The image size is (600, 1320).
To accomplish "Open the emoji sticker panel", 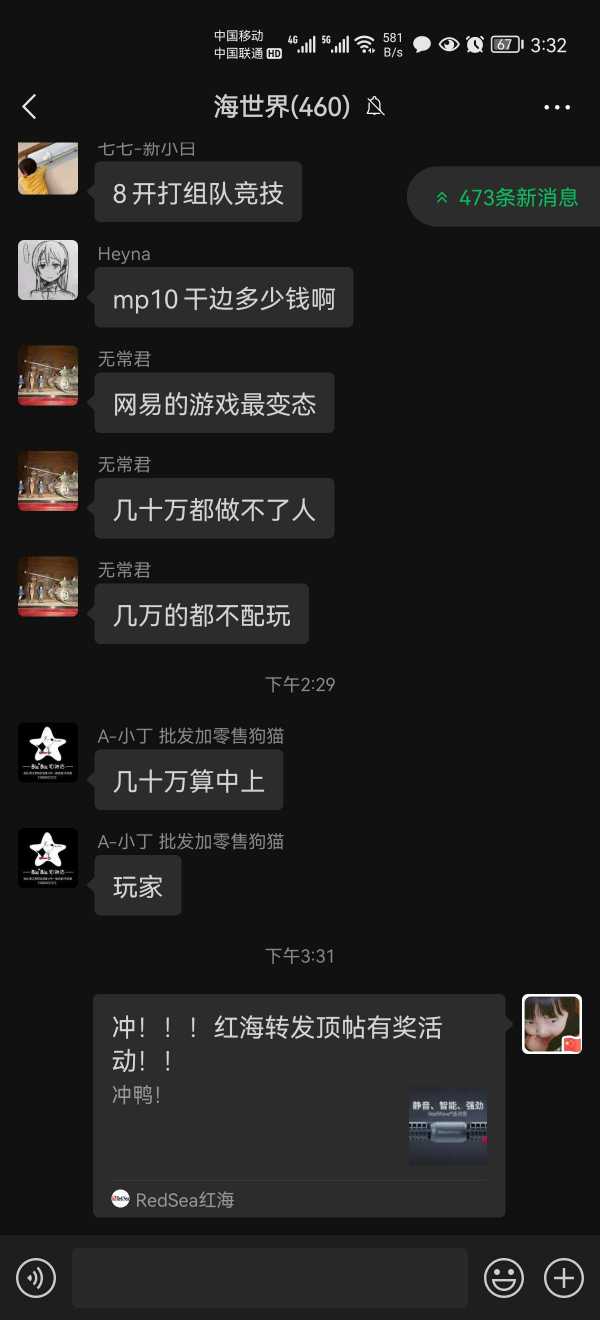I will pos(504,1278).
